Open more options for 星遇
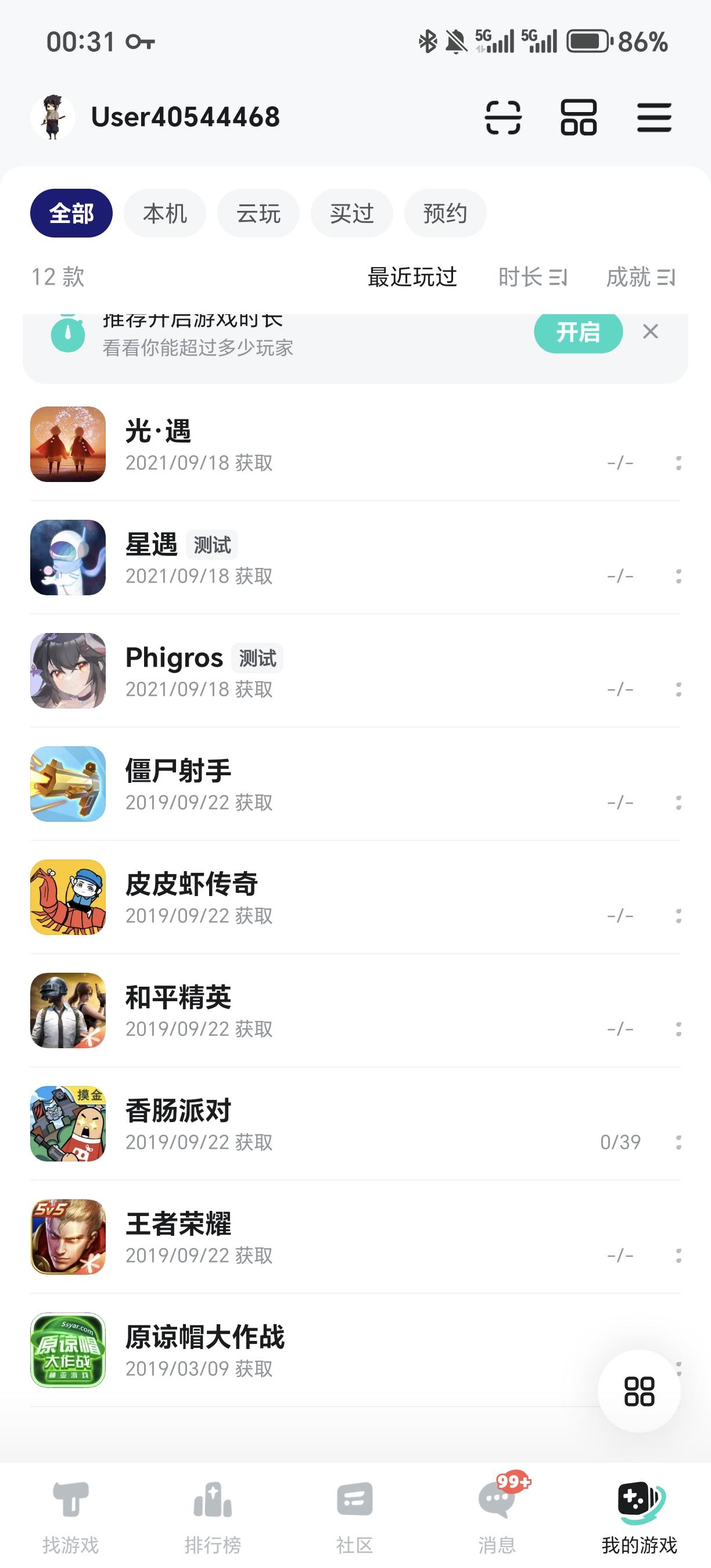The height and width of the screenshot is (1568, 711). [678, 576]
